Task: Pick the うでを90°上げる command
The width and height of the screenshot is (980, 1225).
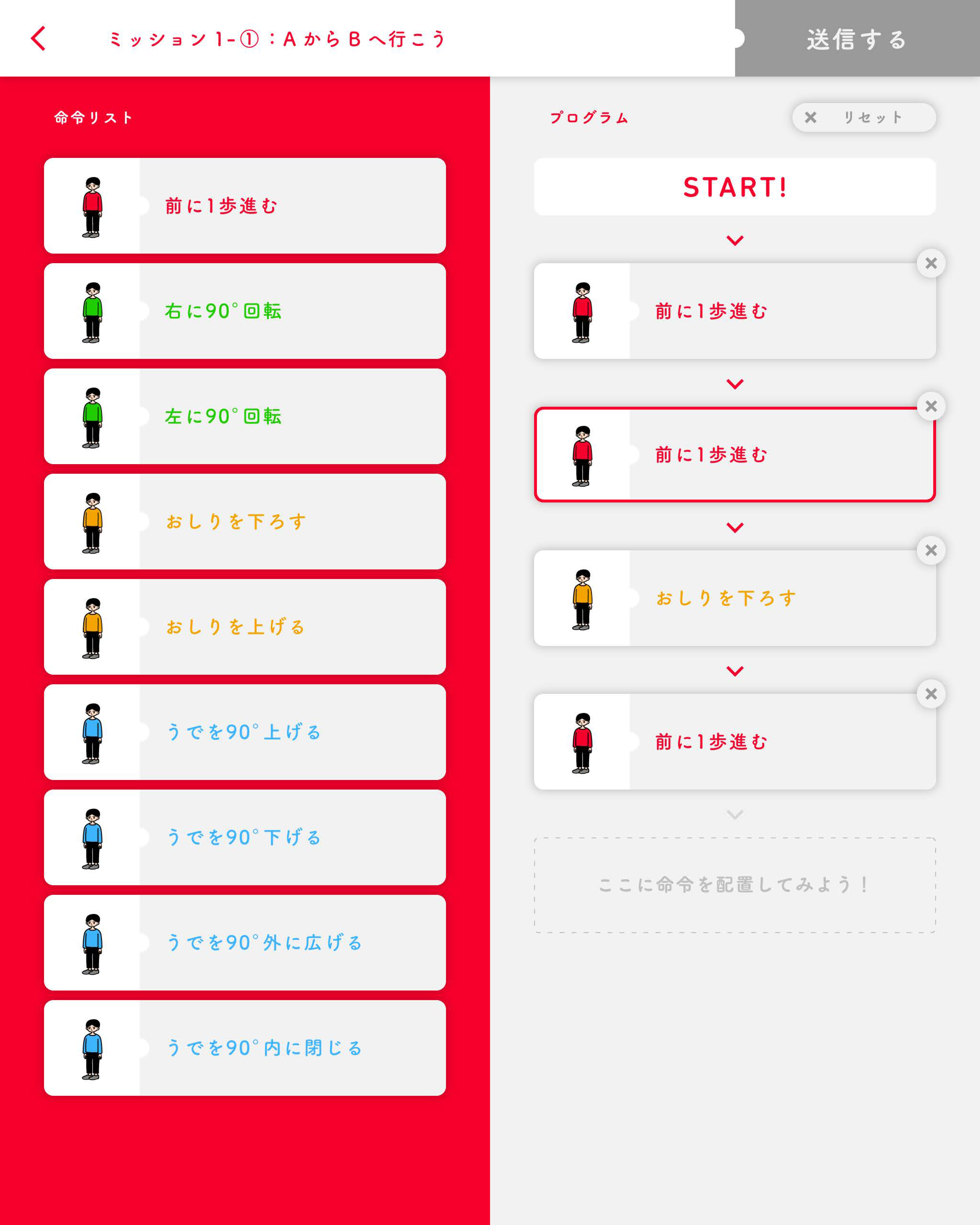Action: (245, 732)
